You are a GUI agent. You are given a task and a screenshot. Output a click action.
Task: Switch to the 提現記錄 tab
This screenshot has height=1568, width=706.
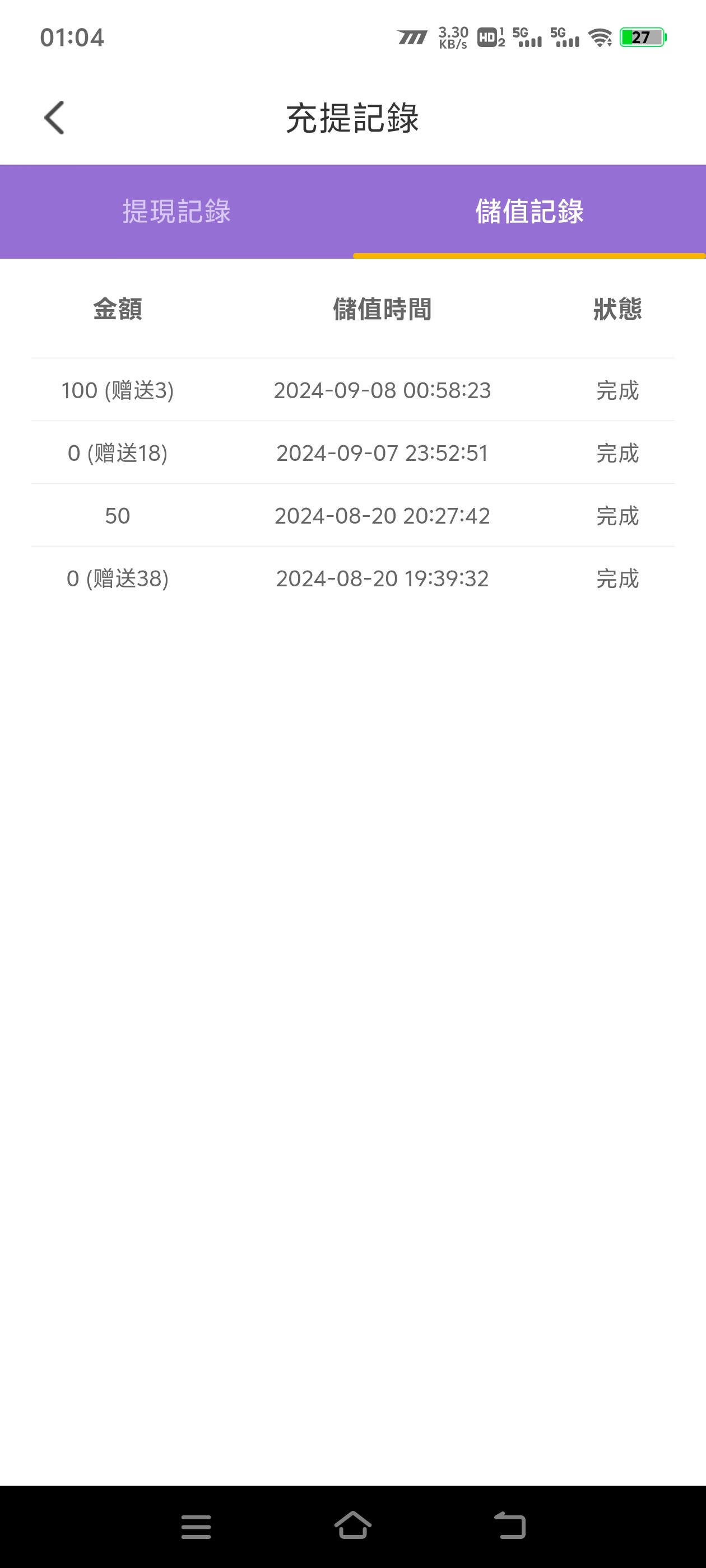point(176,211)
